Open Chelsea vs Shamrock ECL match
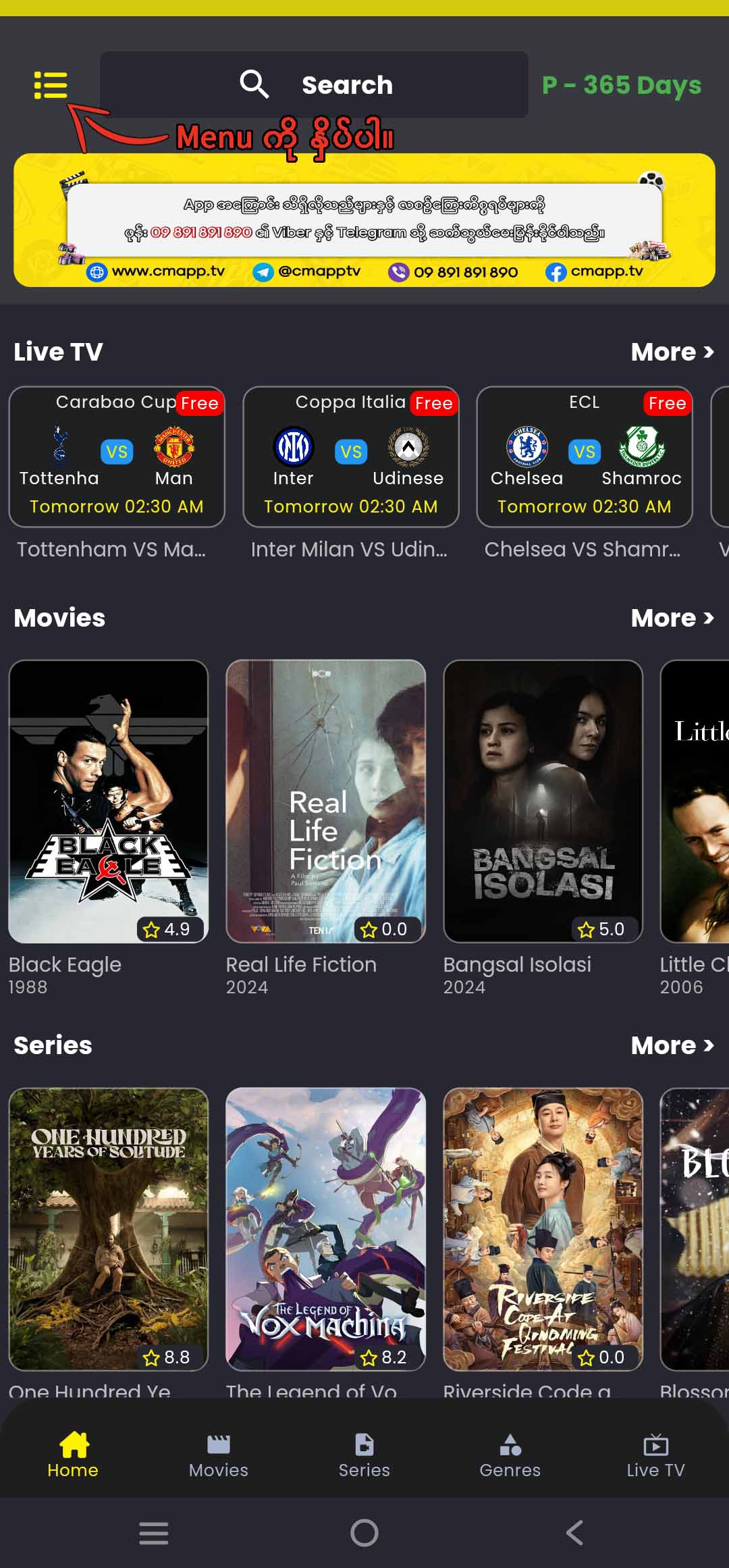729x1568 pixels. tap(585, 457)
